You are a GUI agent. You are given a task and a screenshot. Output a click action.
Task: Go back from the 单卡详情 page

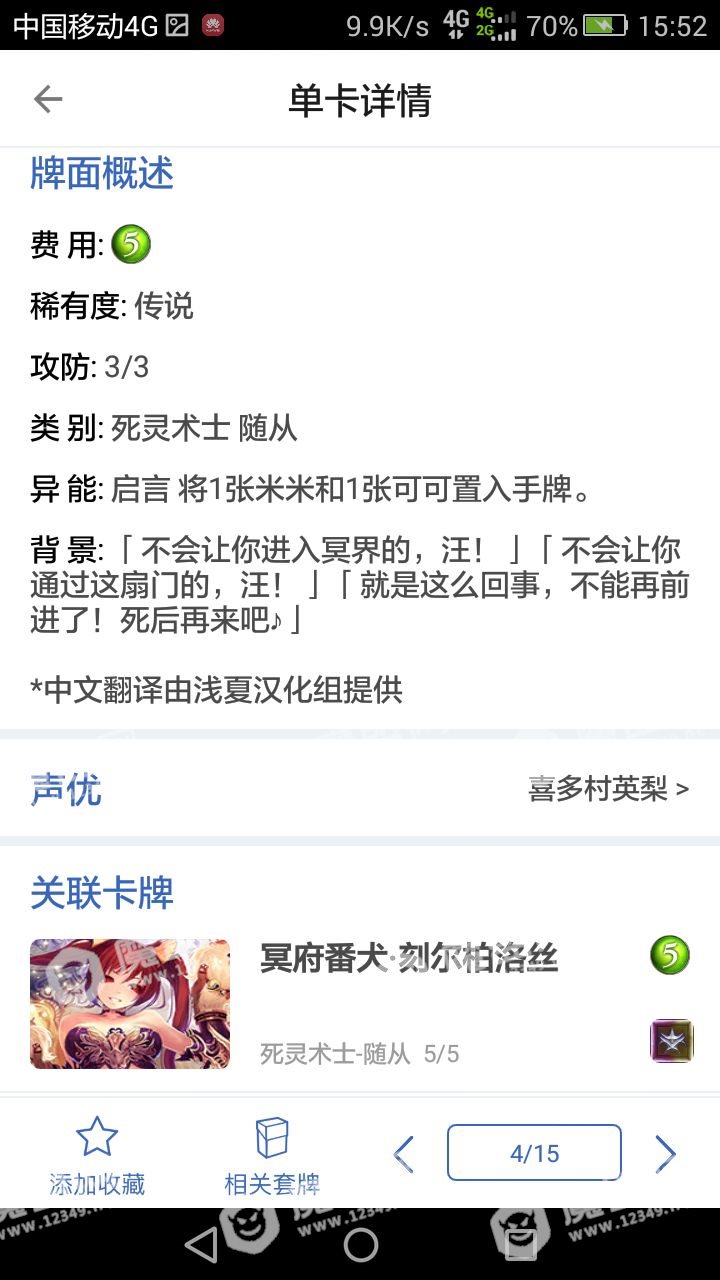48,99
